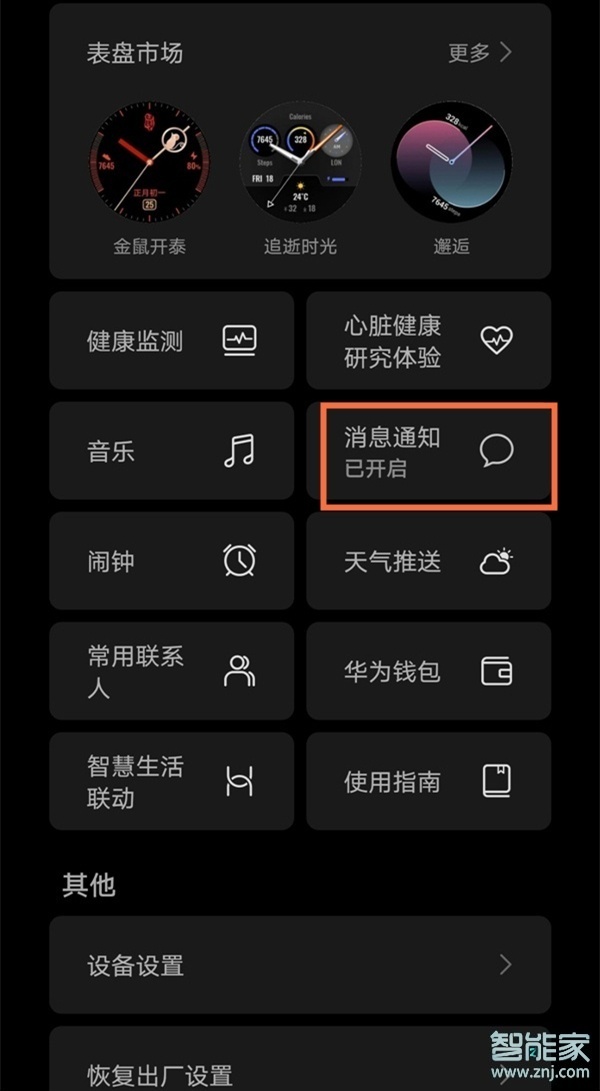The height and width of the screenshot is (1091, 600).
Task: Open the 音乐 music card
Action: coord(171,451)
